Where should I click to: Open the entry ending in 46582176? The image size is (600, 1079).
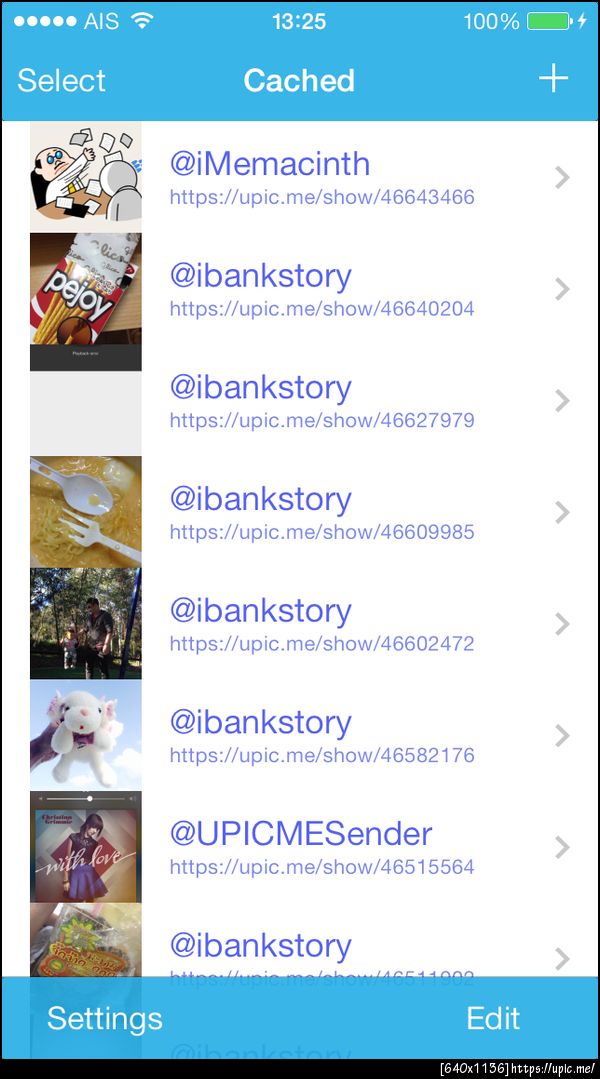pos(320,736)
